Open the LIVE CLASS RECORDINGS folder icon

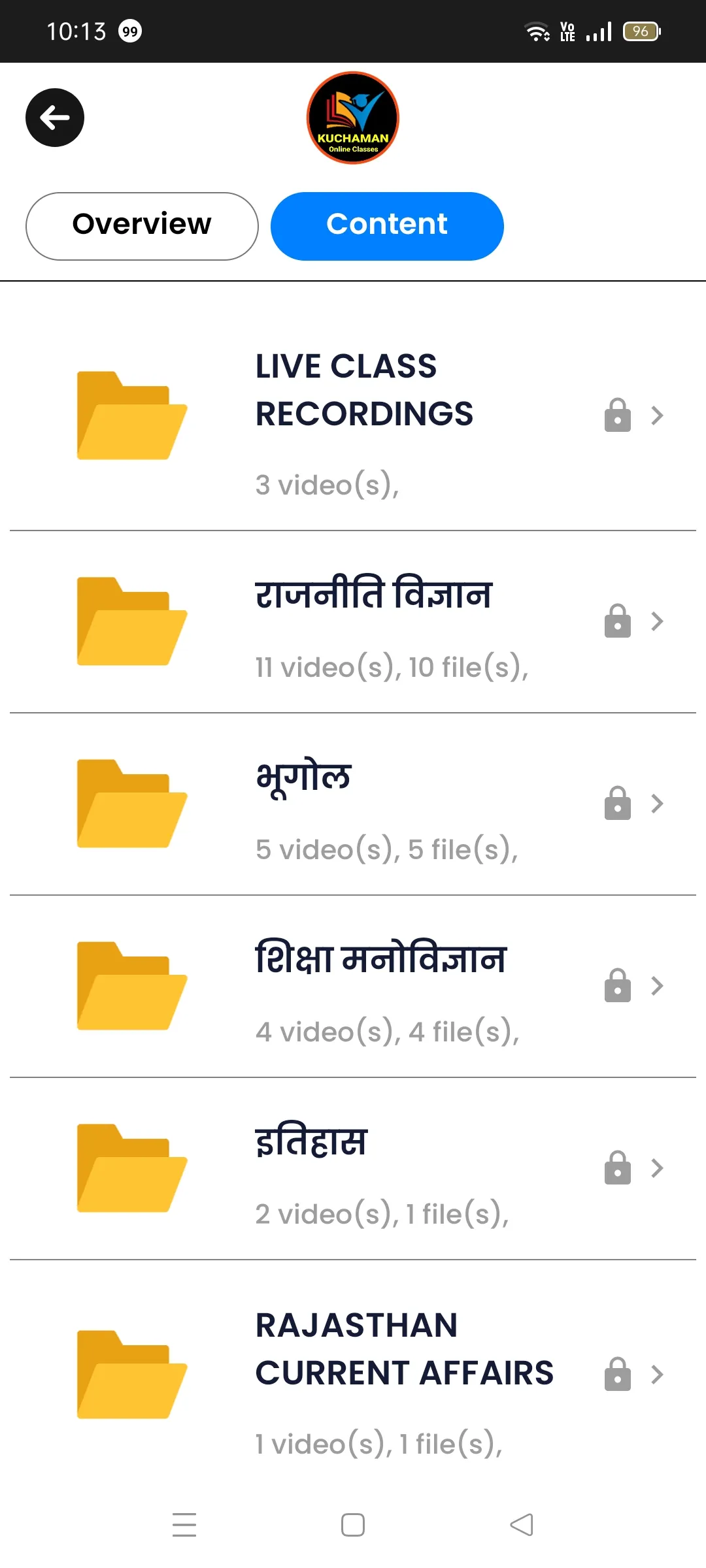click(131, 416)
